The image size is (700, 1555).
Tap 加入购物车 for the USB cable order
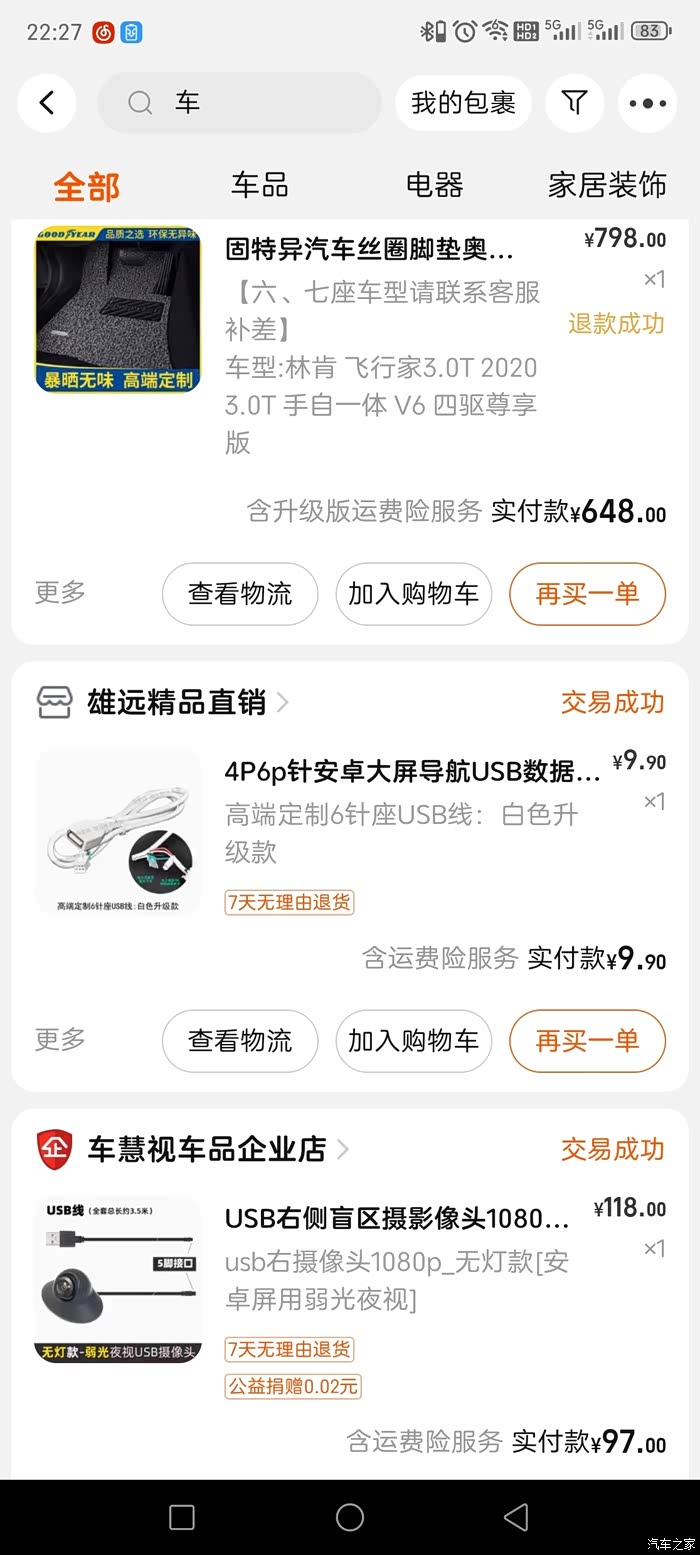pyautogui.click(x=413, y=1041)
